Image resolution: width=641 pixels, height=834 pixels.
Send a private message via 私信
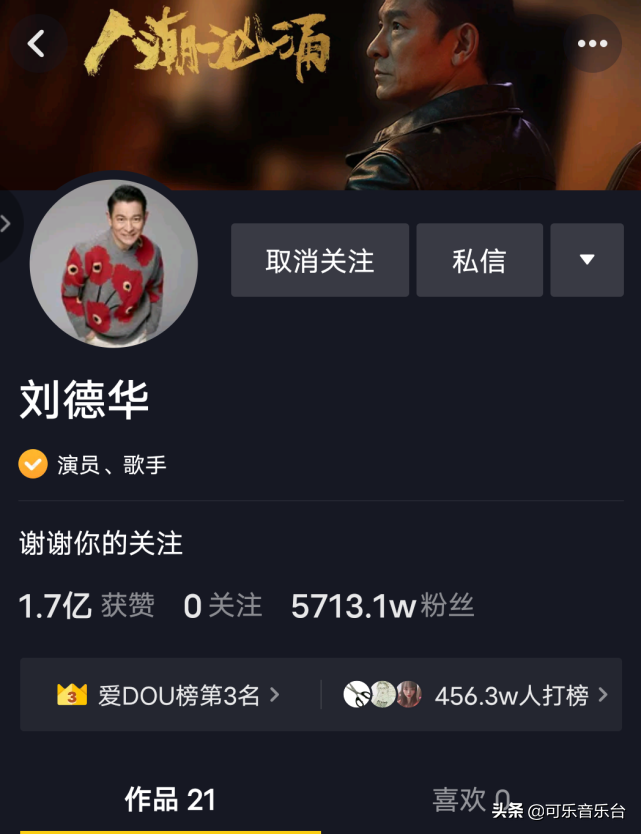(x=479, y=261)
